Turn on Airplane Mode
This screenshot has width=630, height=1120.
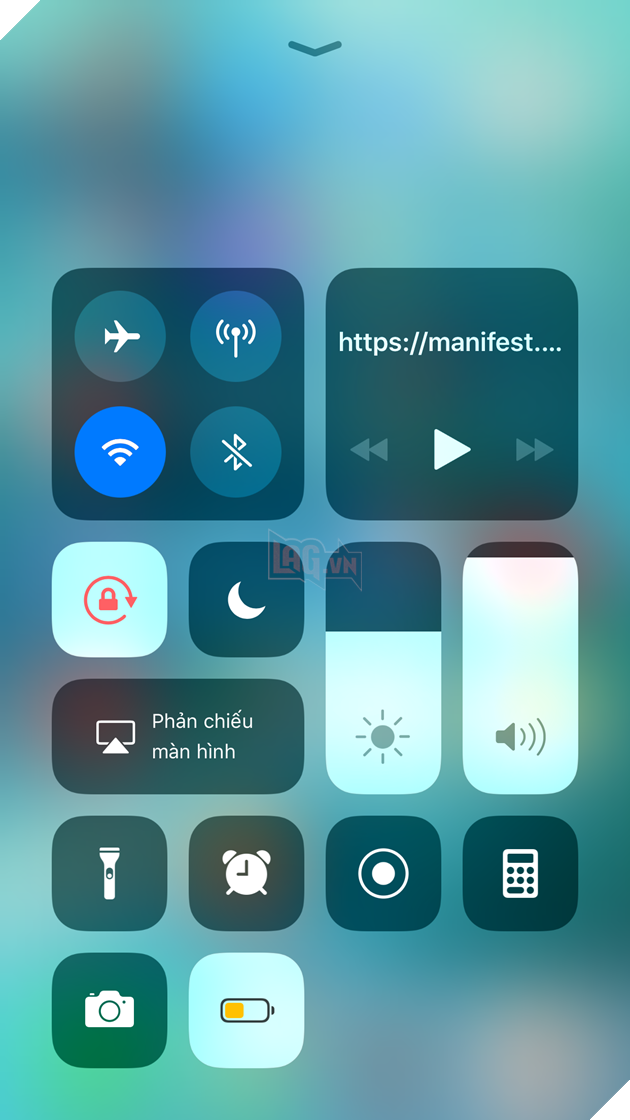tap(120, 337)
